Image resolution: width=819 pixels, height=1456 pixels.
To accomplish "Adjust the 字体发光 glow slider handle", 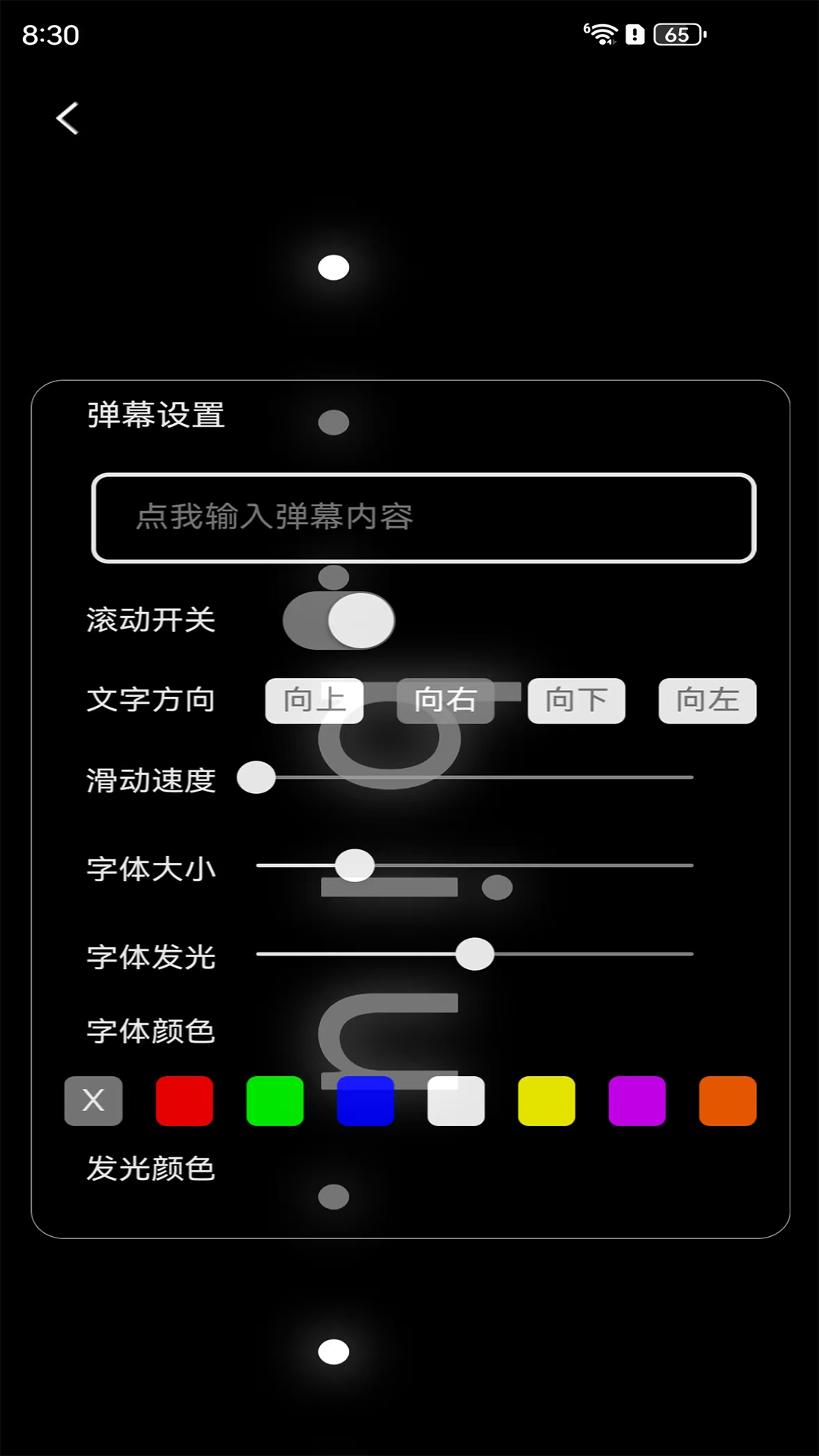I will point(475,953).
